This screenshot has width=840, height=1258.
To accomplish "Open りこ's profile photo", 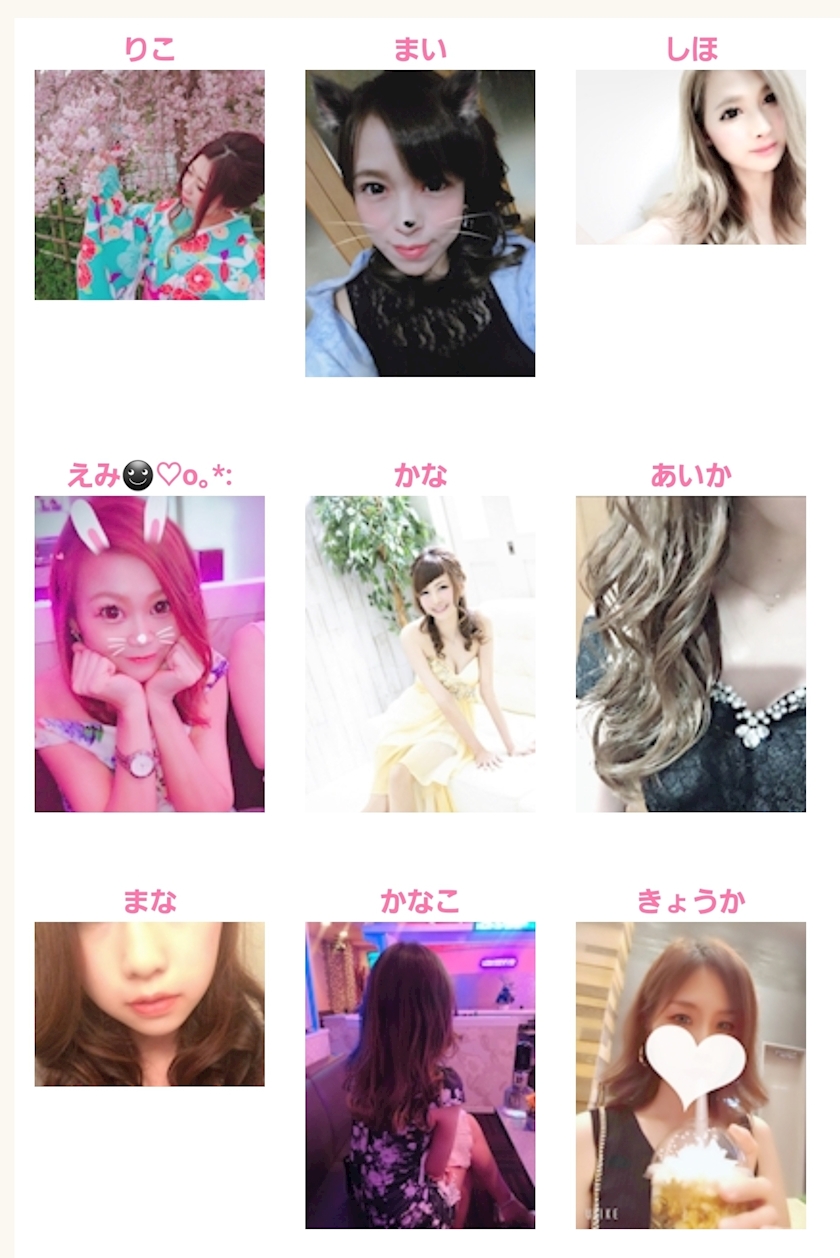I will [149, 185].
